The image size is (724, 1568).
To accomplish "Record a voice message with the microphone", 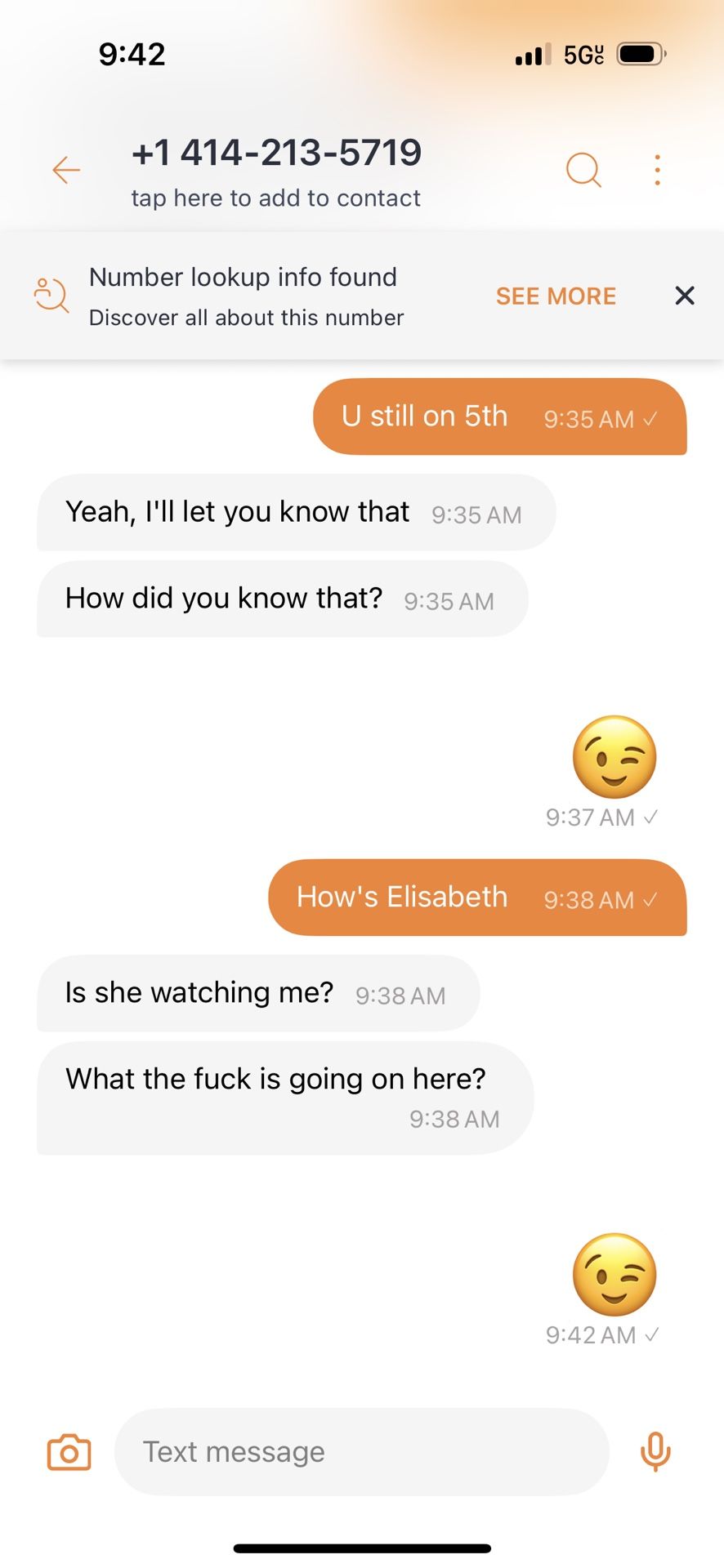I will click(655, 1452).
